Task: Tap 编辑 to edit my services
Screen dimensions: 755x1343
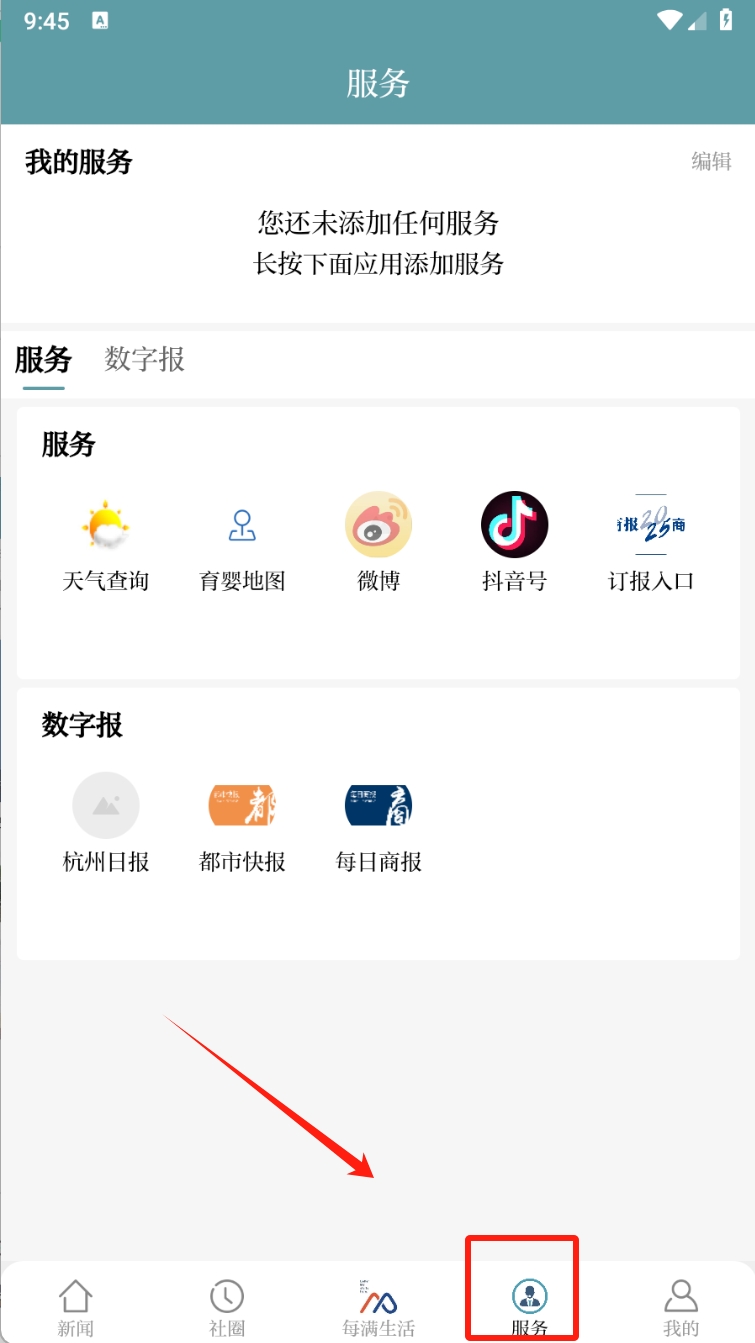Action: coord(711,161)
